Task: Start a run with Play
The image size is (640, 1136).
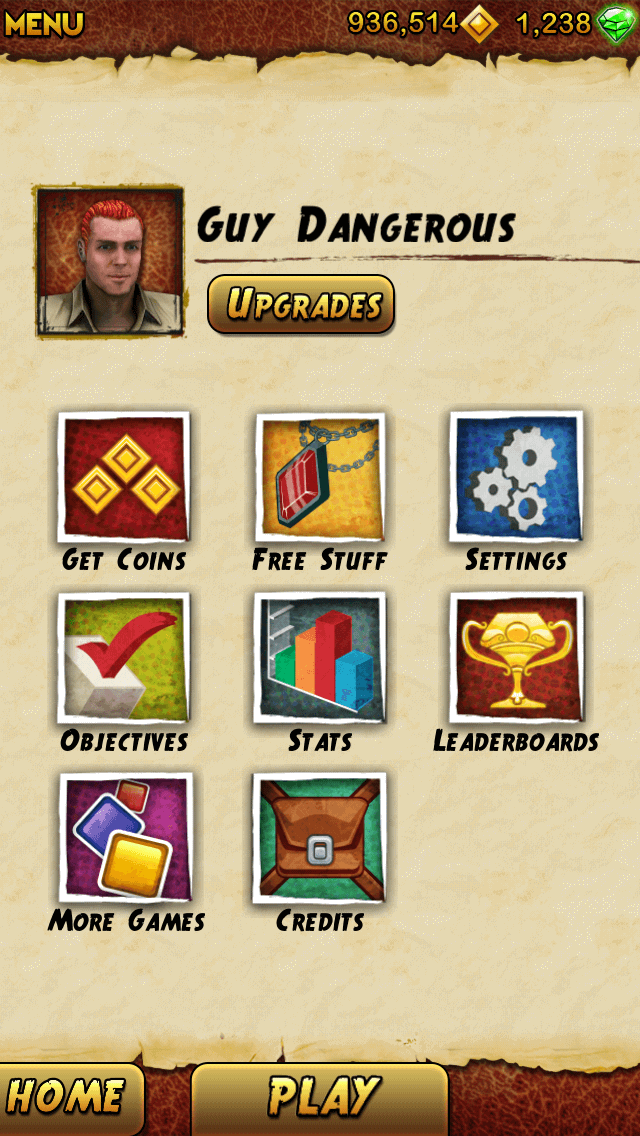Action: point(320,1098)
